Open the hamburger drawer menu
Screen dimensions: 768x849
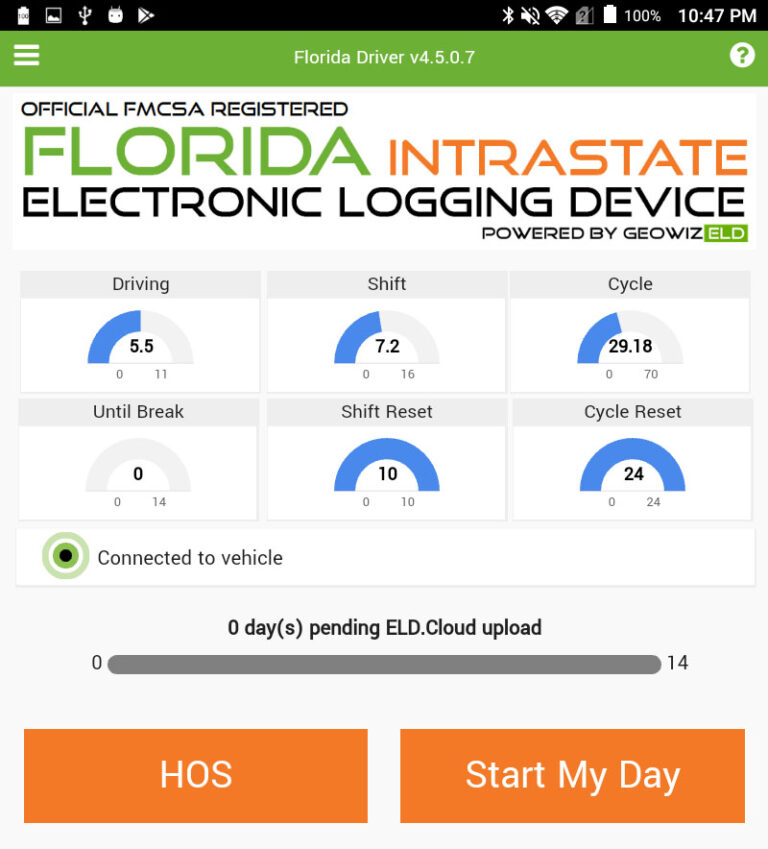(26, 56)
